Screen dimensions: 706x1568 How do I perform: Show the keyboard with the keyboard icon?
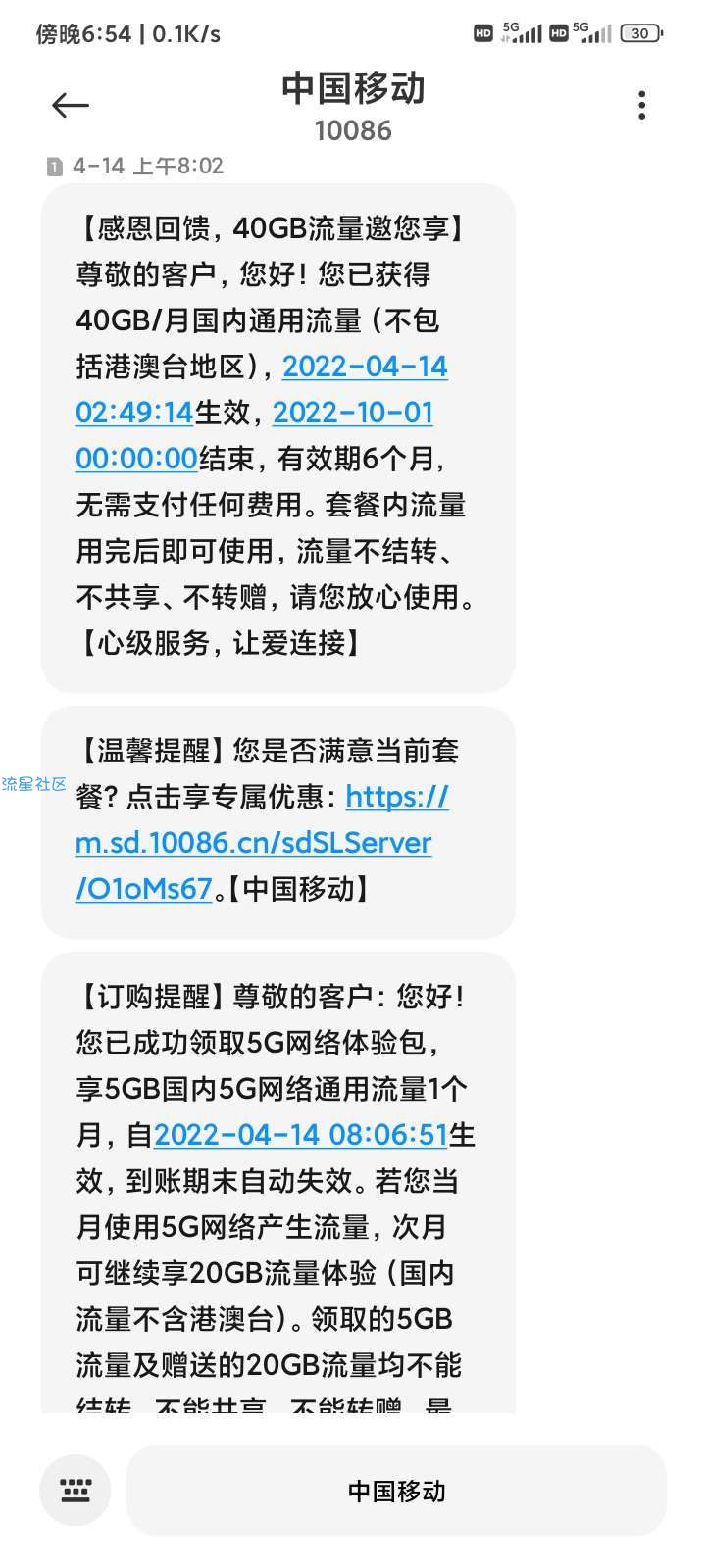pyautogui.click(x=76, y=1491)
